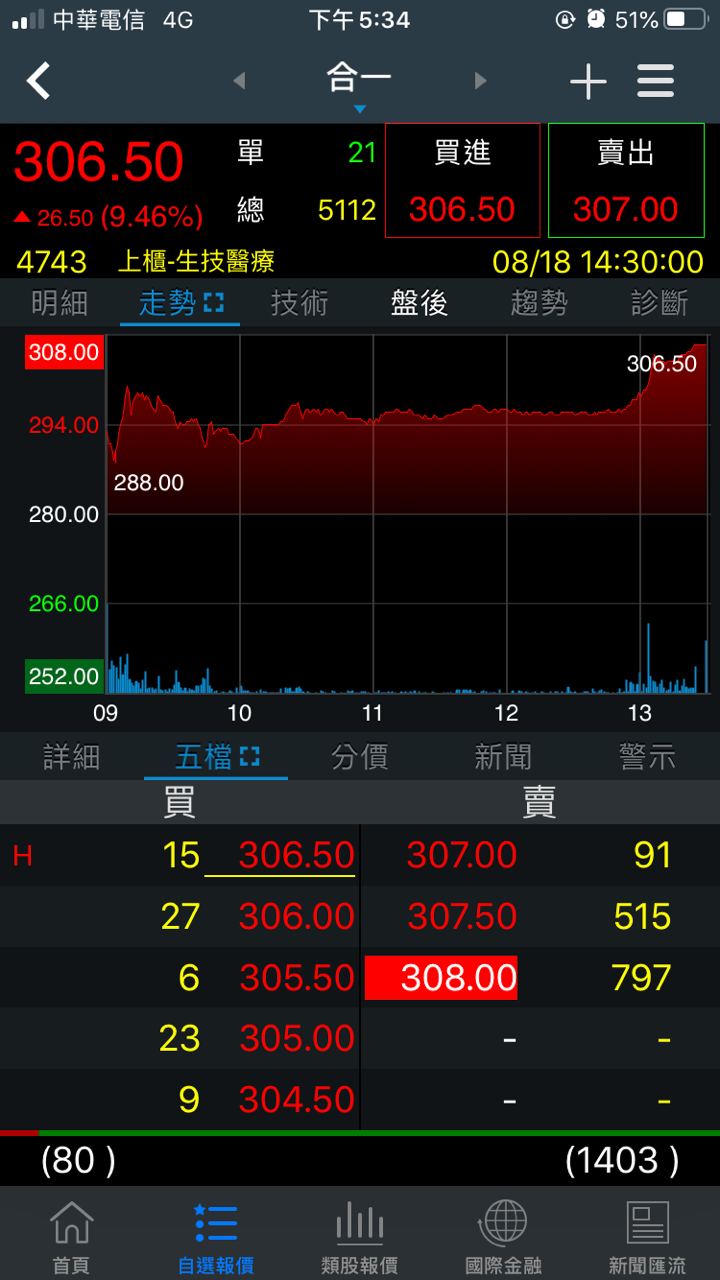Switch to the 診斷 tab
Viewport: 720px width, 1280px height.
[x=659, y=303]
